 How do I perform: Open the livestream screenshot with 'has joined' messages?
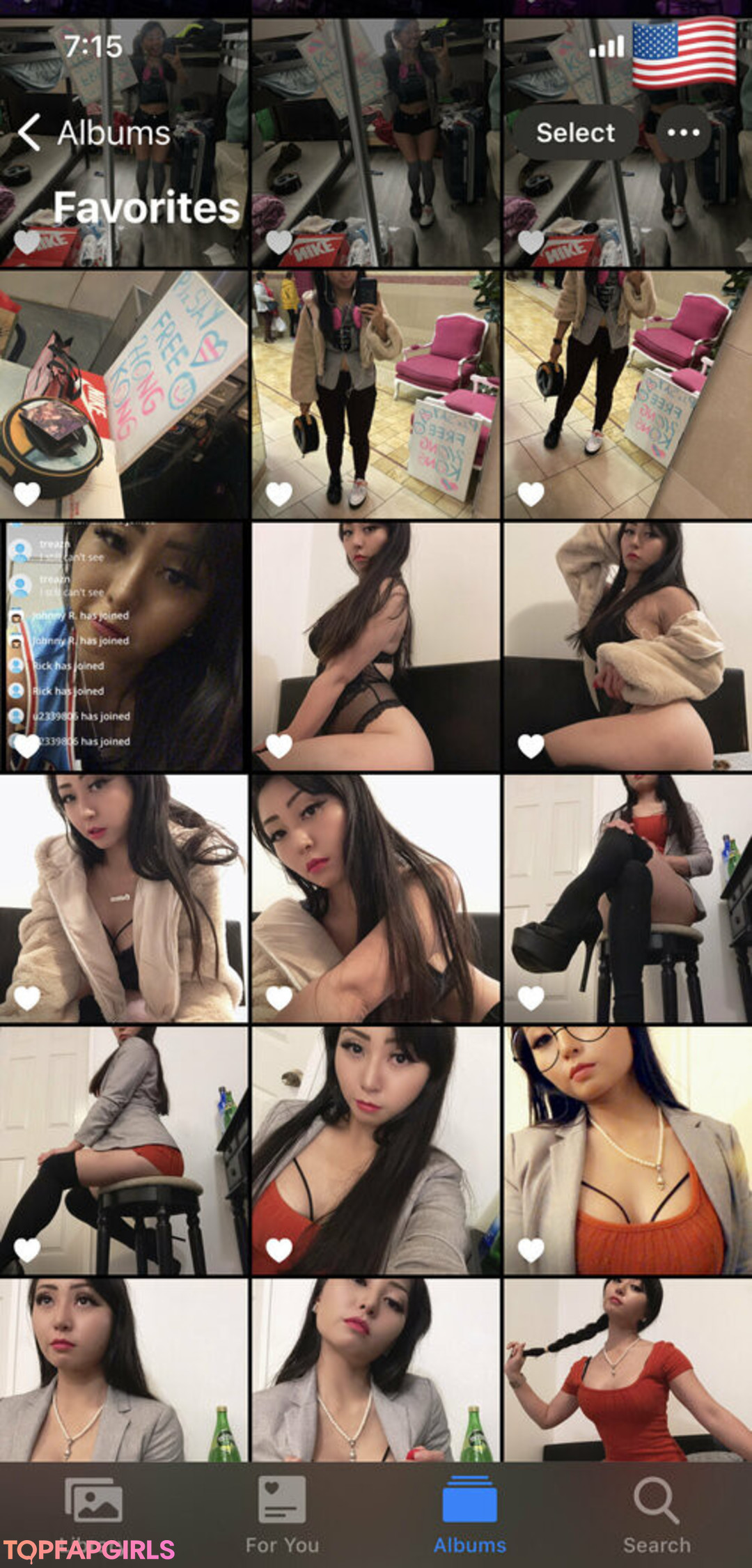[124, 646]
